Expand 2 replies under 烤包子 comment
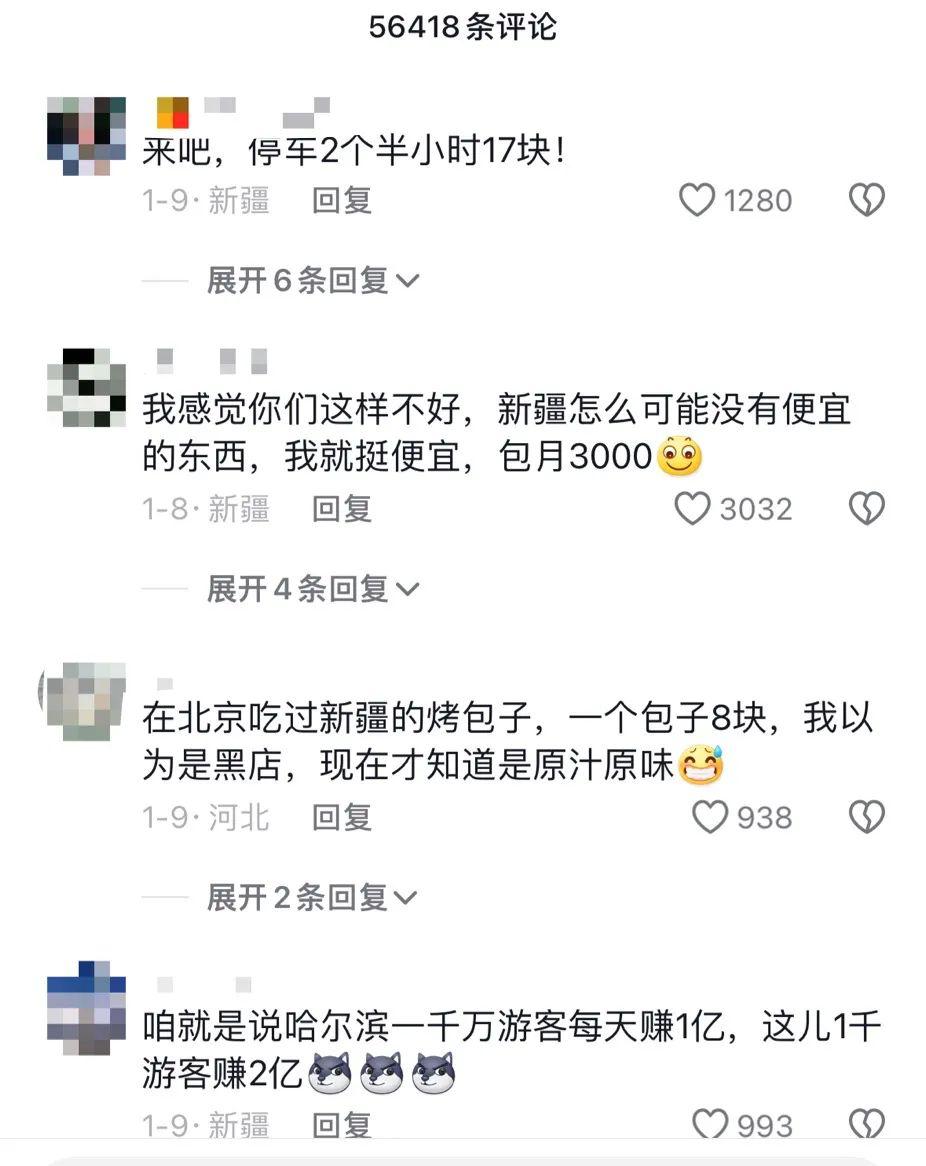926x1166 pixels. (x=312, y=897)
